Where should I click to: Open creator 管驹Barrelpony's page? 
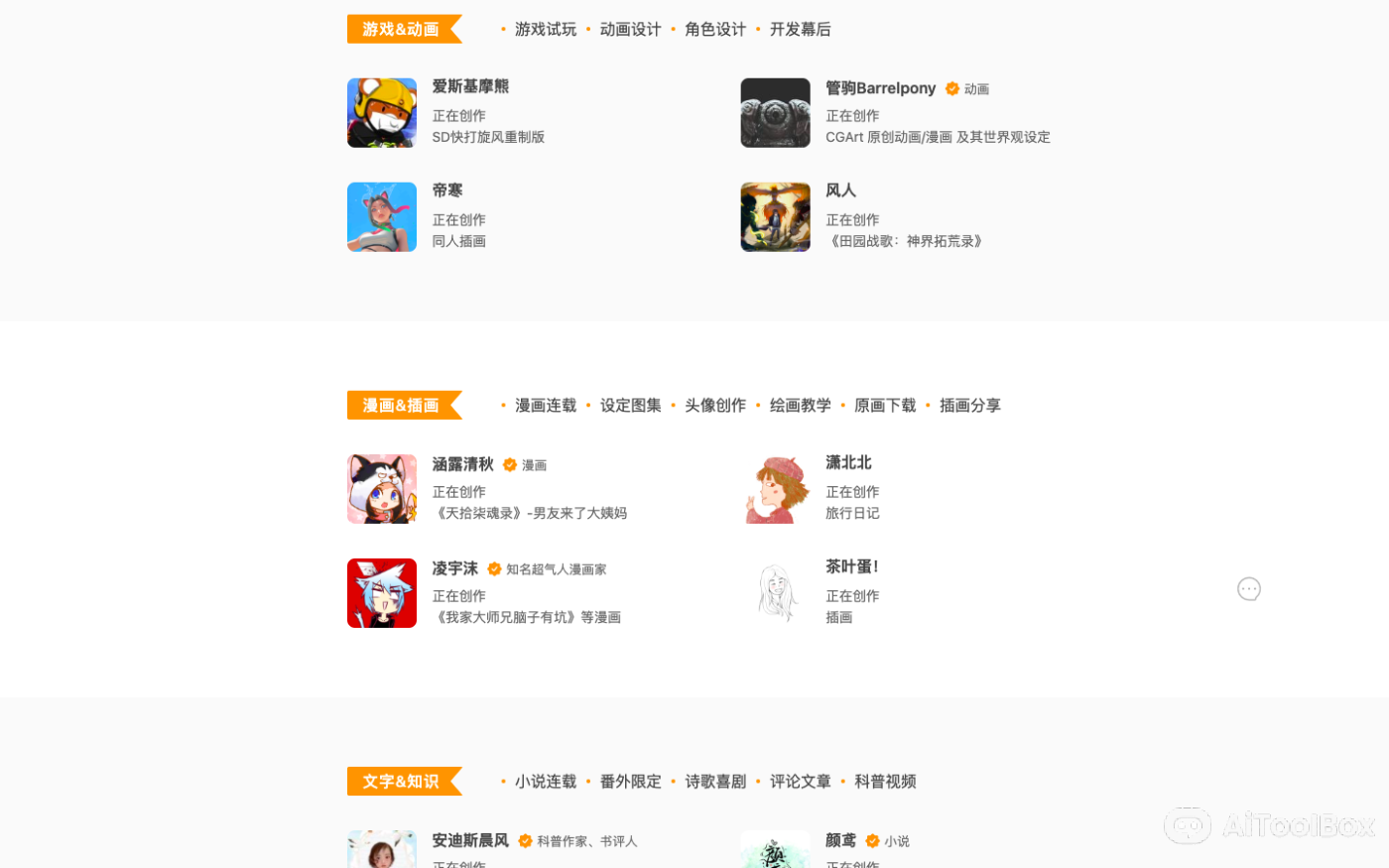click(x=880, y=88)
